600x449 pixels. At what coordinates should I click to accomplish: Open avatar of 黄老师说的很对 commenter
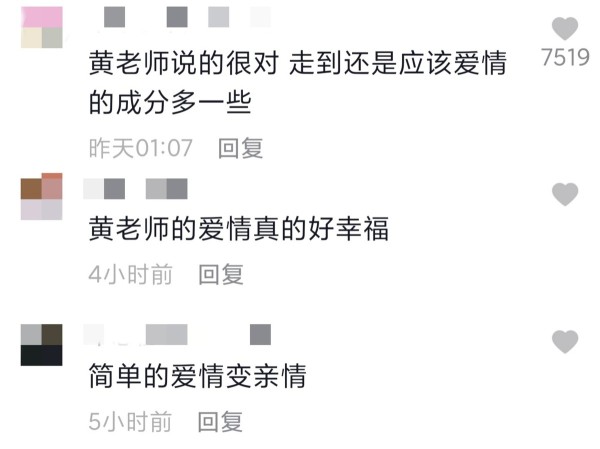point(42,27)
